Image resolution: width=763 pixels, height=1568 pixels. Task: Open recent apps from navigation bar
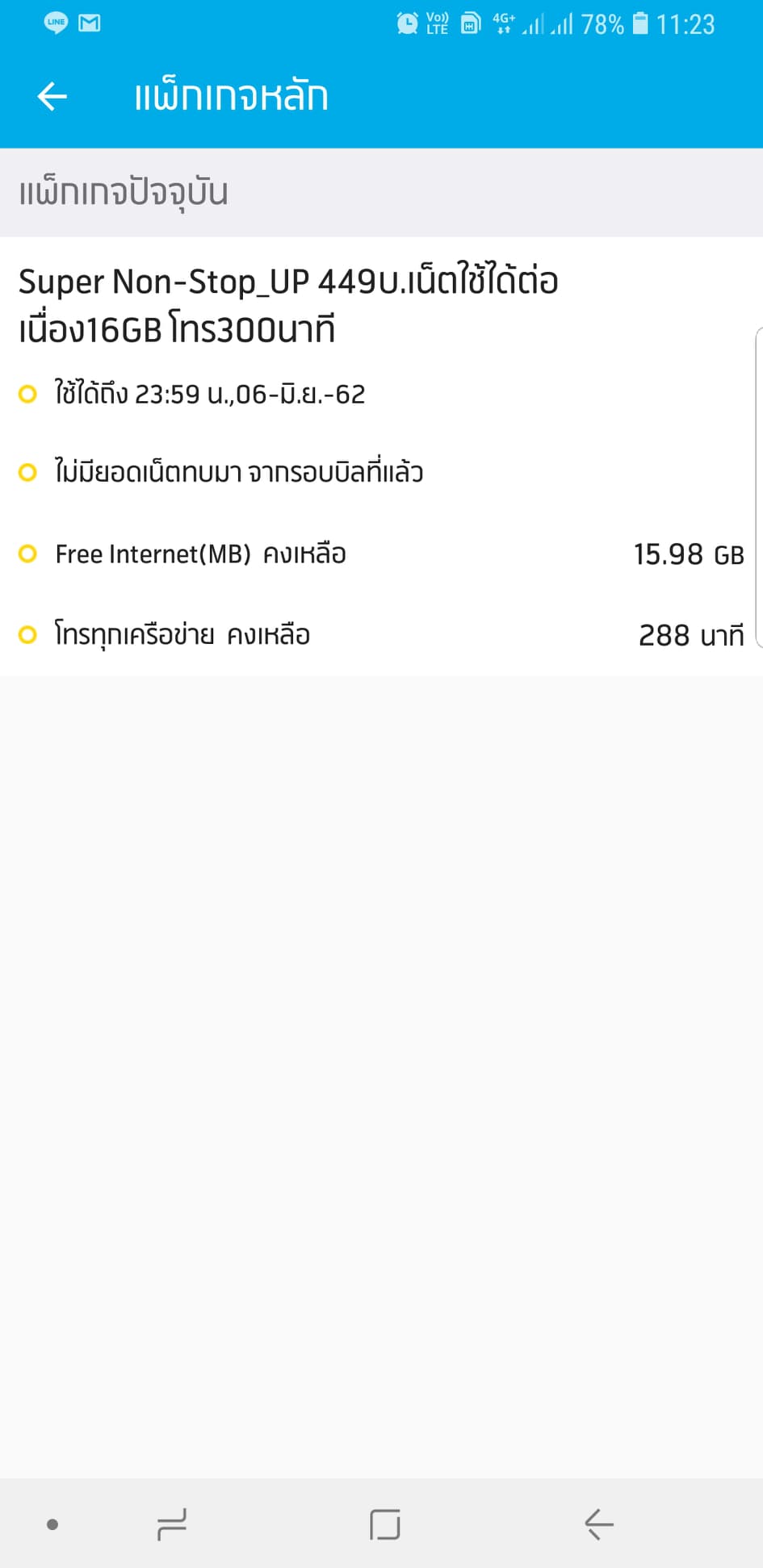[172, 1524]
